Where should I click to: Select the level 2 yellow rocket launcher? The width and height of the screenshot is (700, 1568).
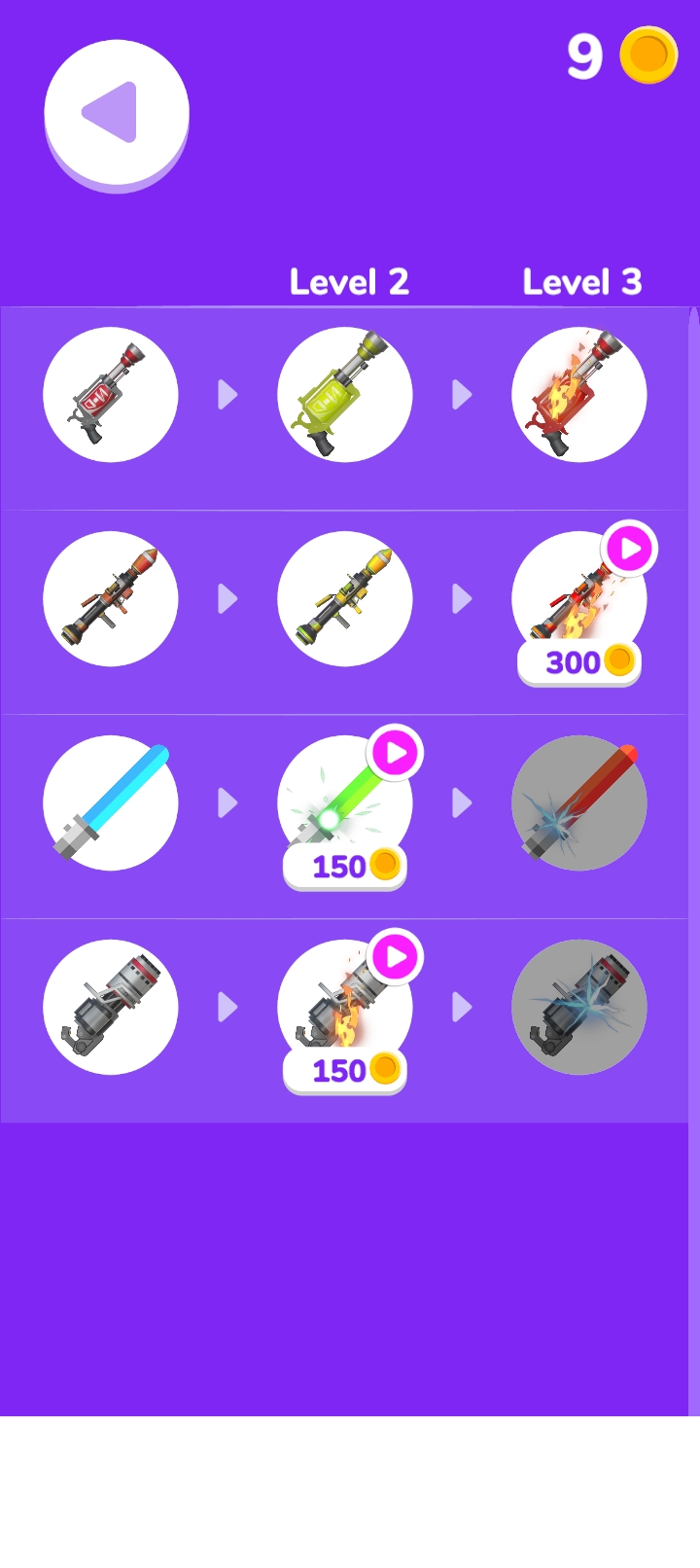pyautogui.click(x=345, y=599)
